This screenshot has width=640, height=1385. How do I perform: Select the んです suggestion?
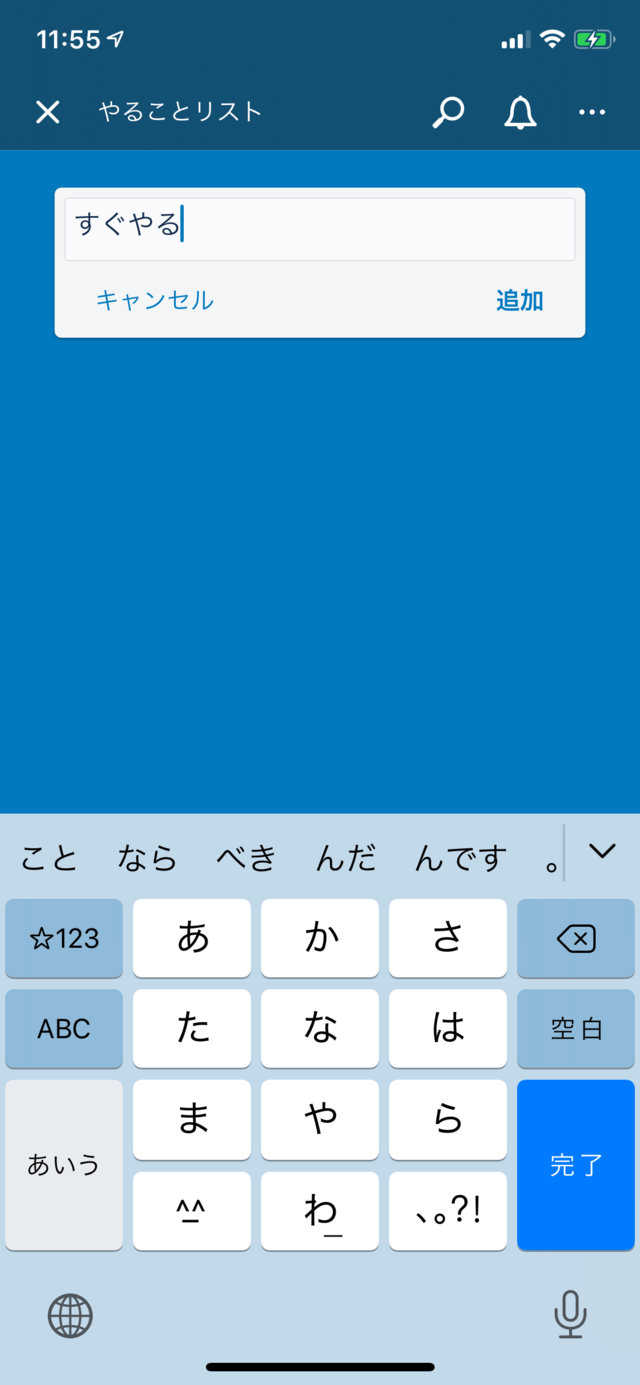point(461,858)
